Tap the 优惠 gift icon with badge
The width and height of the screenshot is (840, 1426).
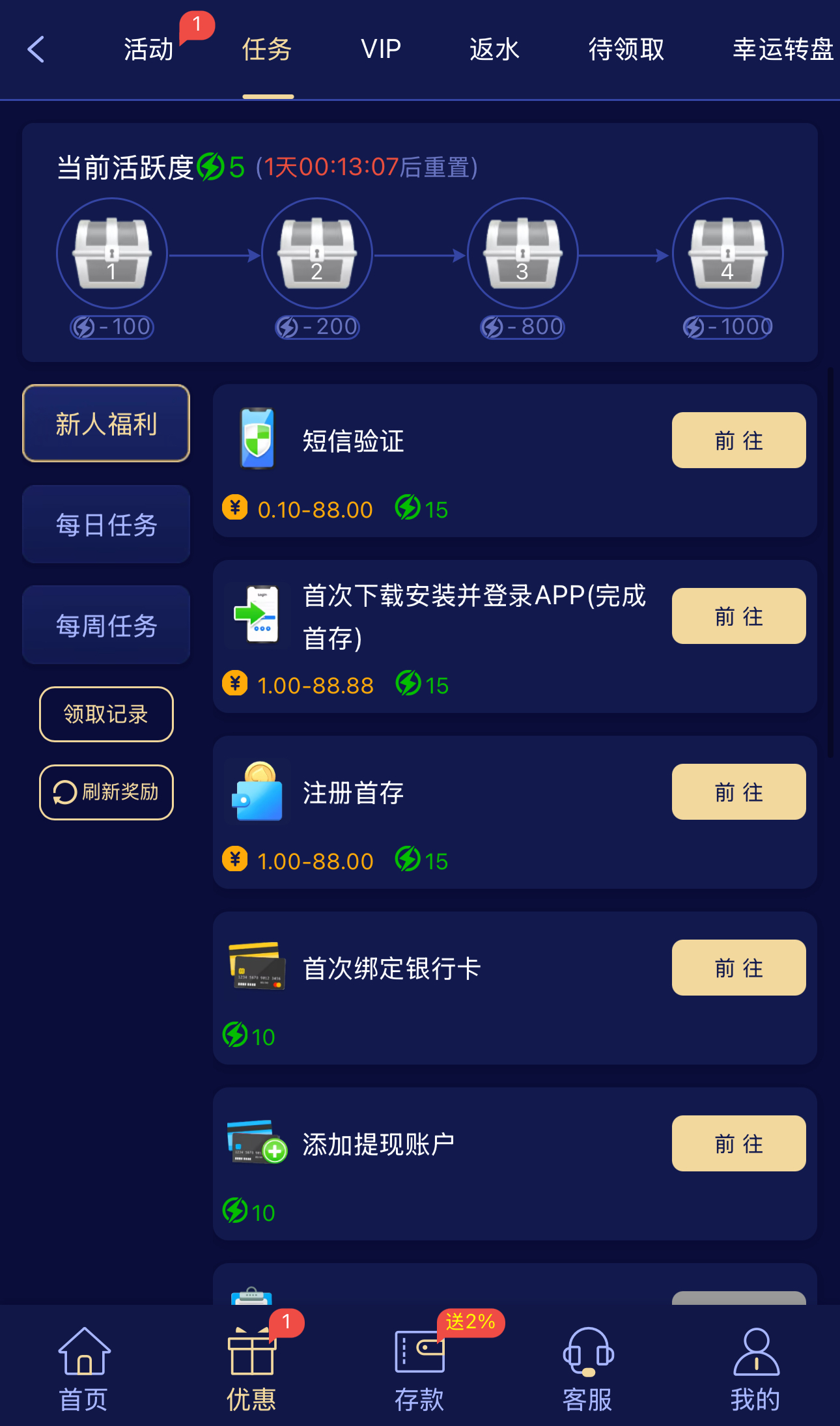[251, 1354]
